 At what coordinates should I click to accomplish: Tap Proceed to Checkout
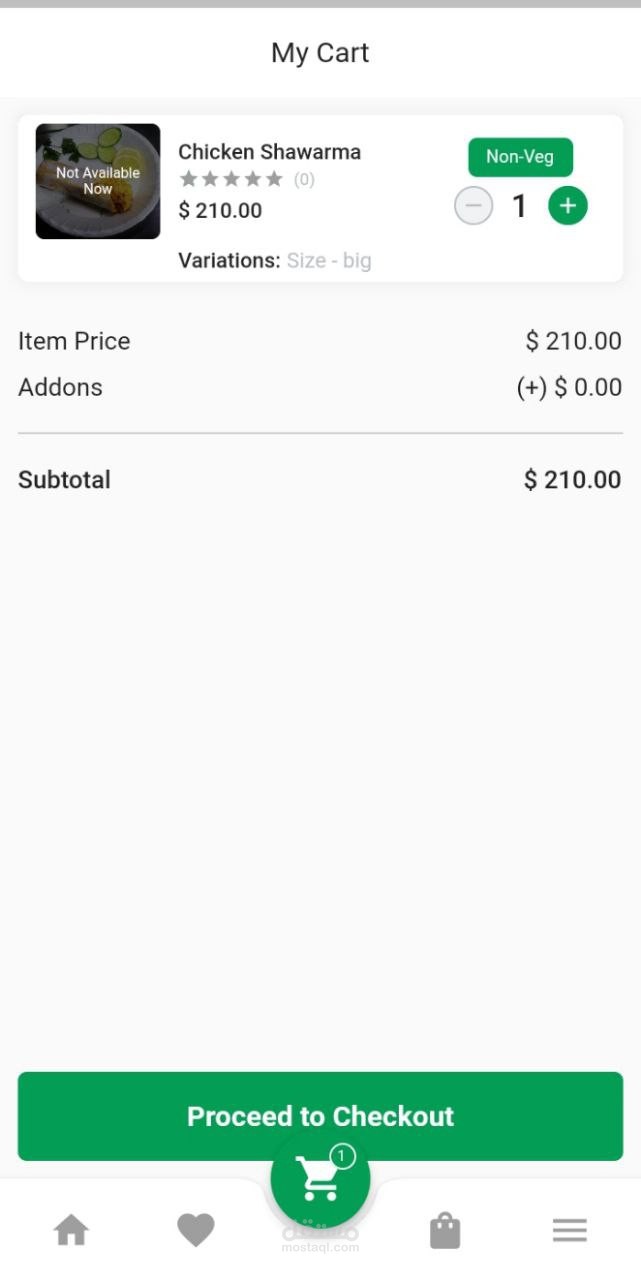click(x=320, y=1115)
